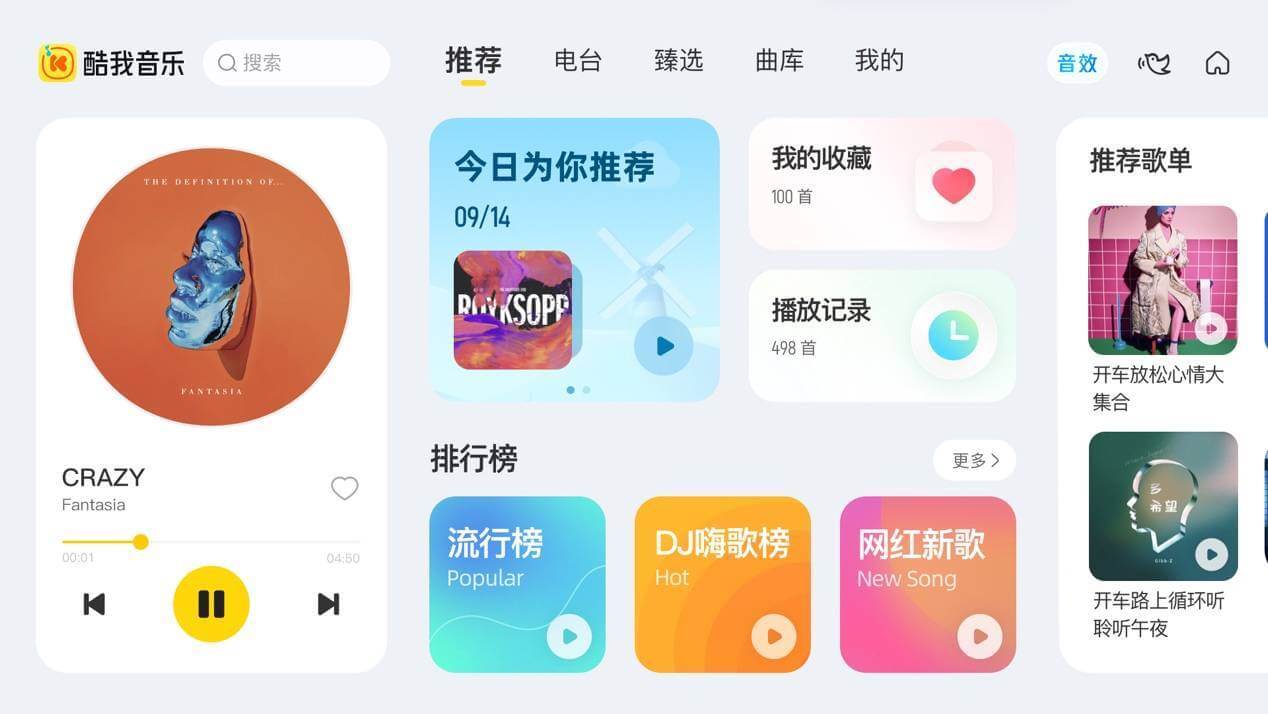Open the 流行榜 Popular chart
This screenshot has height=714, width=1268.
[x=517, y=584]
